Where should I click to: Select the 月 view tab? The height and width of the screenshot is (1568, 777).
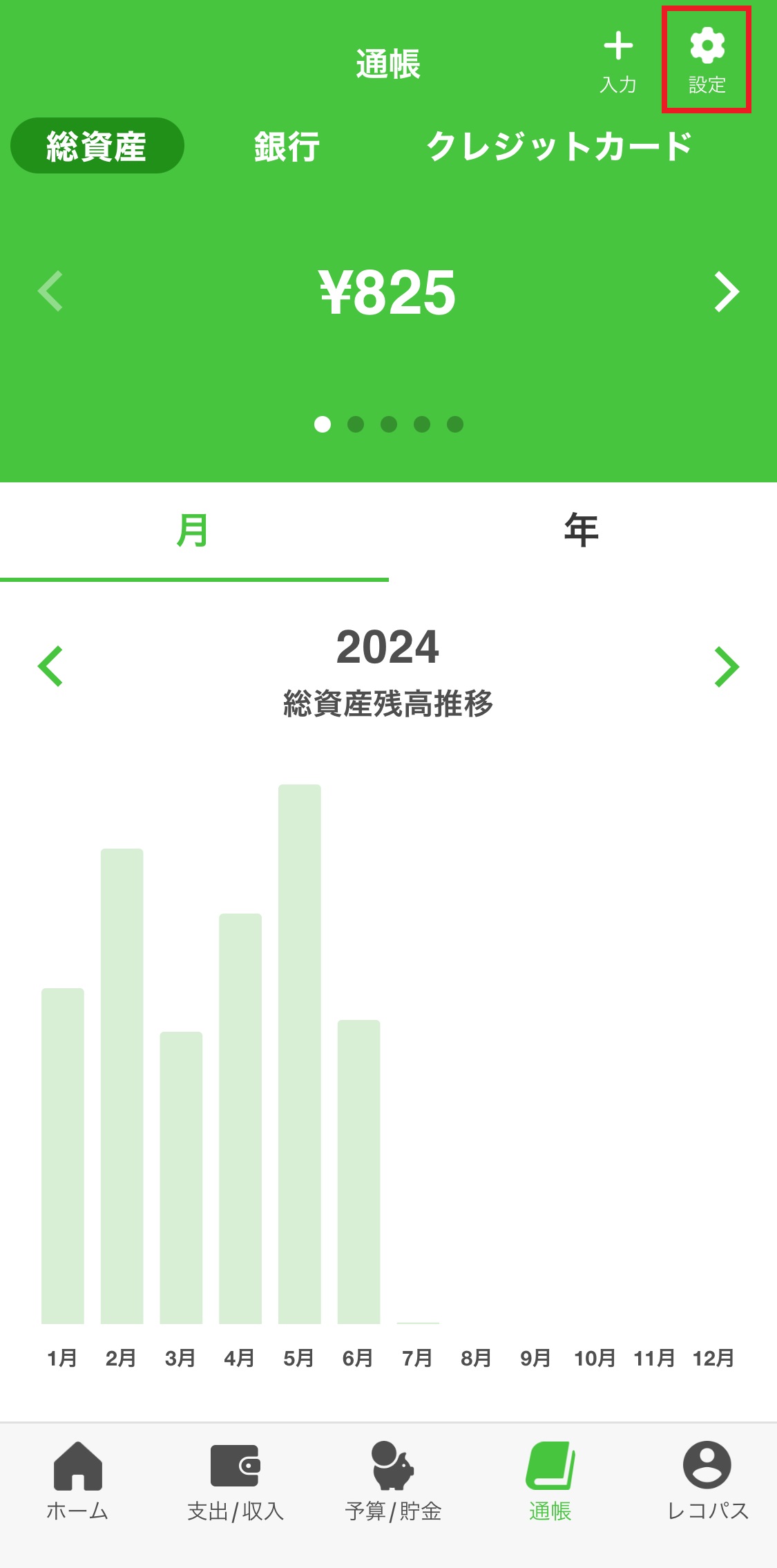pos(193,531)
